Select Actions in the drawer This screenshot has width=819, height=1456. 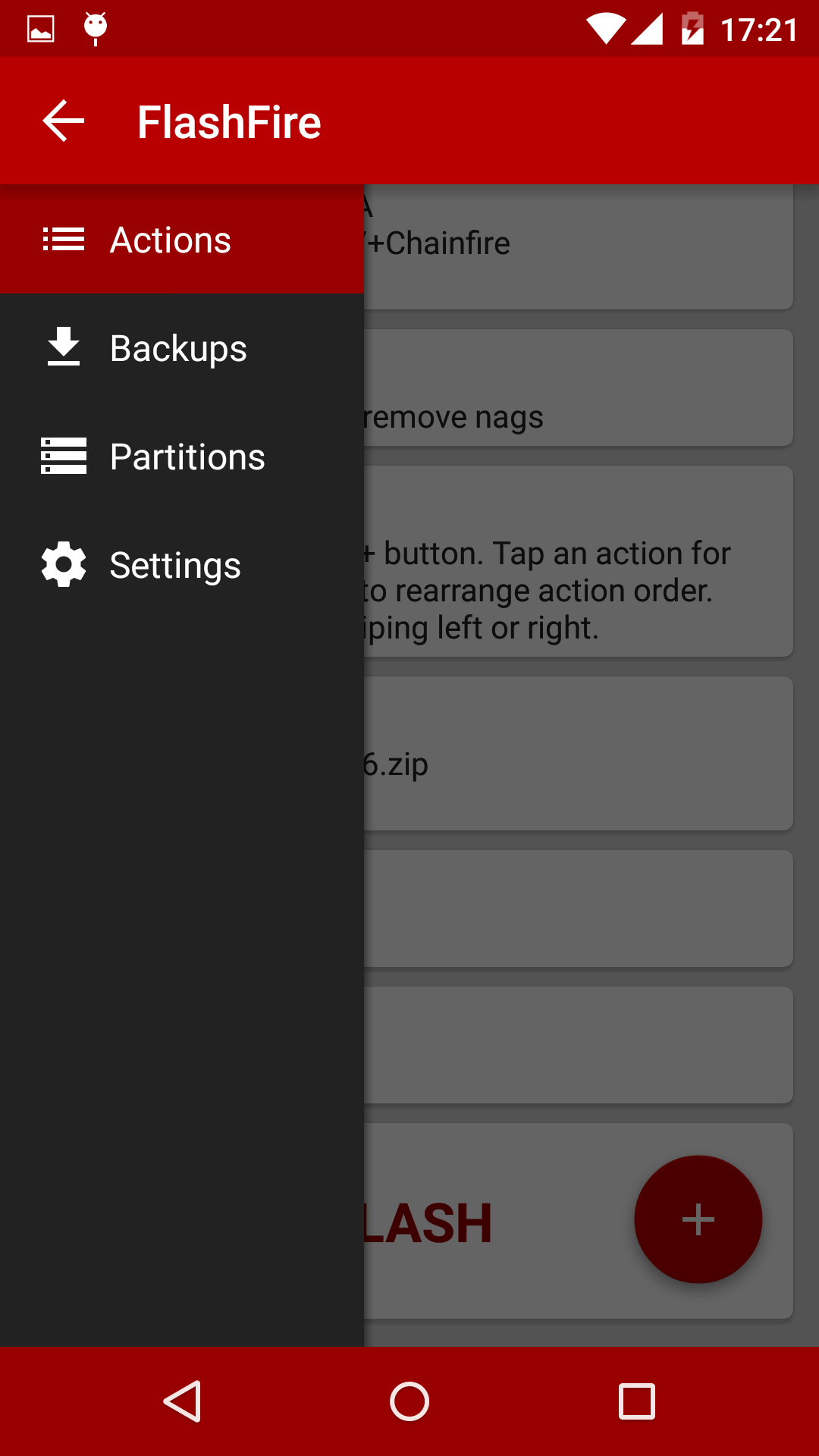pos(182,240)
